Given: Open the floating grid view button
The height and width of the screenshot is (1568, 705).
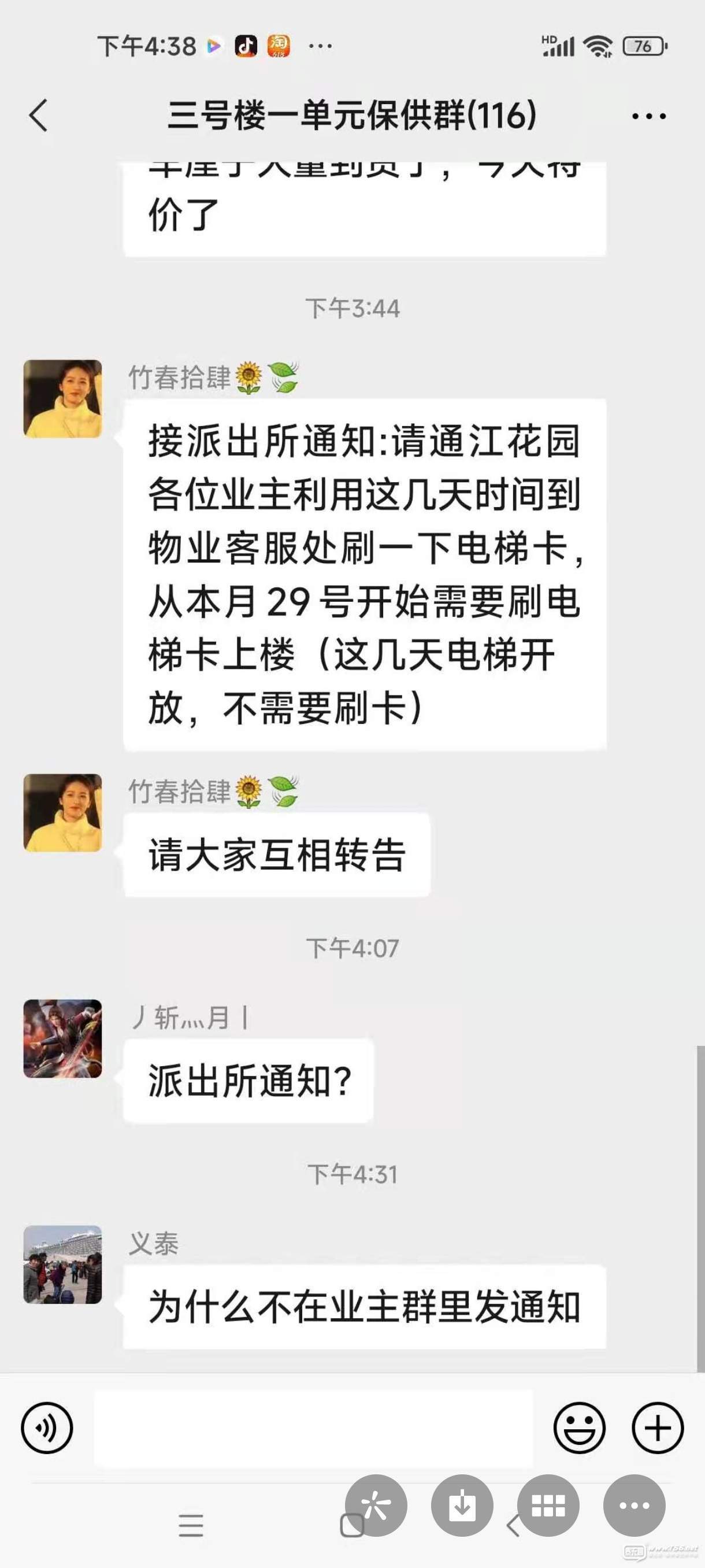Looking at the screenshot, I should tap(548, 1506).
